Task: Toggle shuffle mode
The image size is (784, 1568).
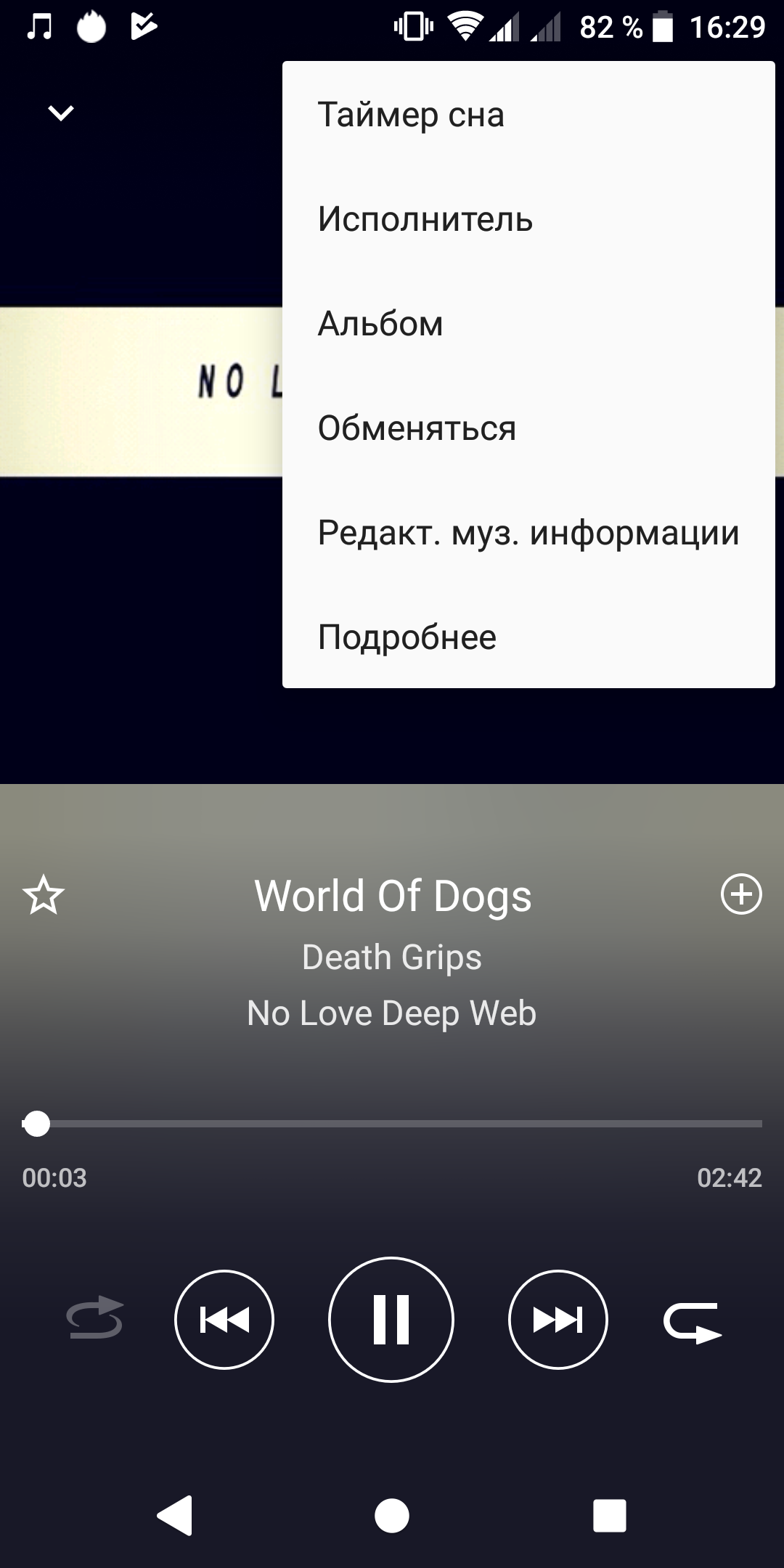Action: pos(94,1319)
